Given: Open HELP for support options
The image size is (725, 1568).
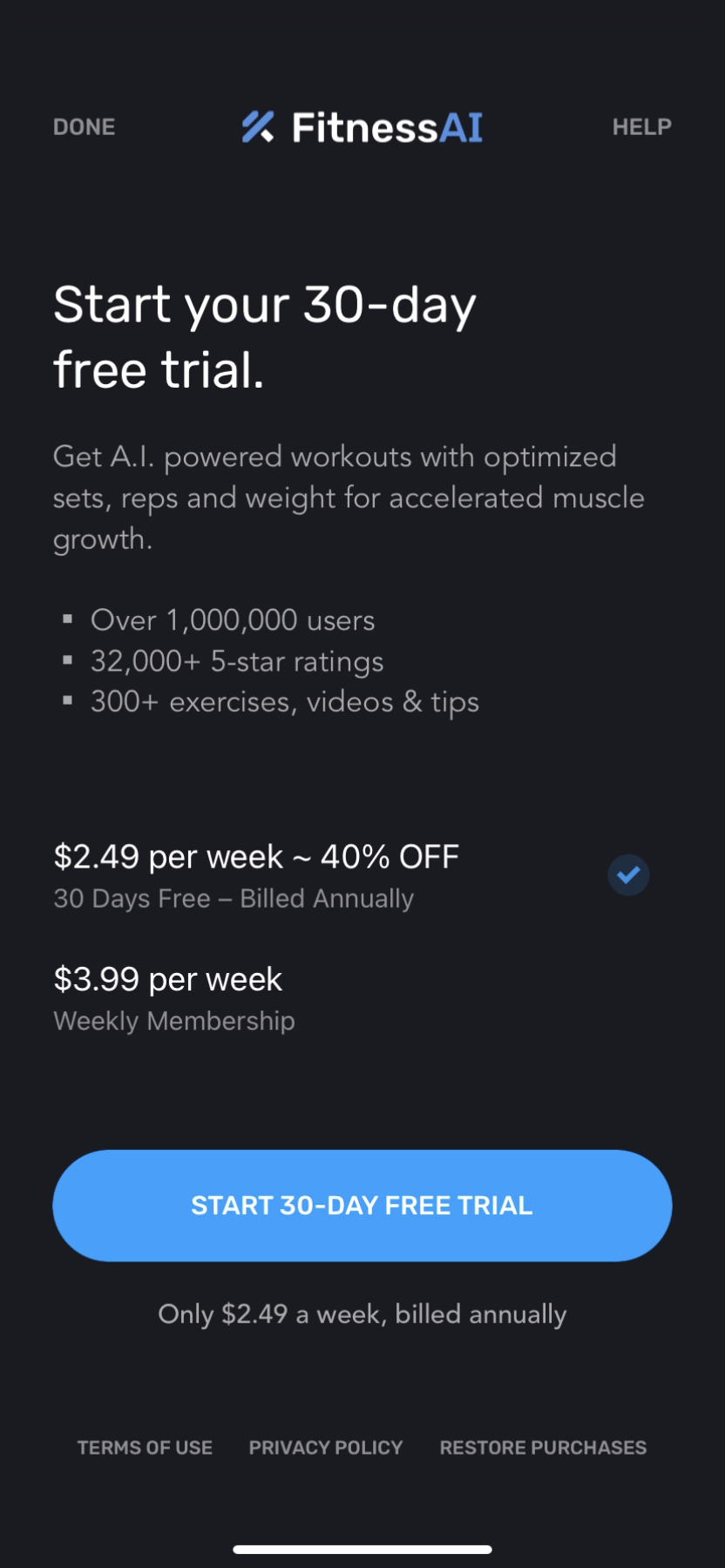Looking at the screenshot, I should (641, 127).
